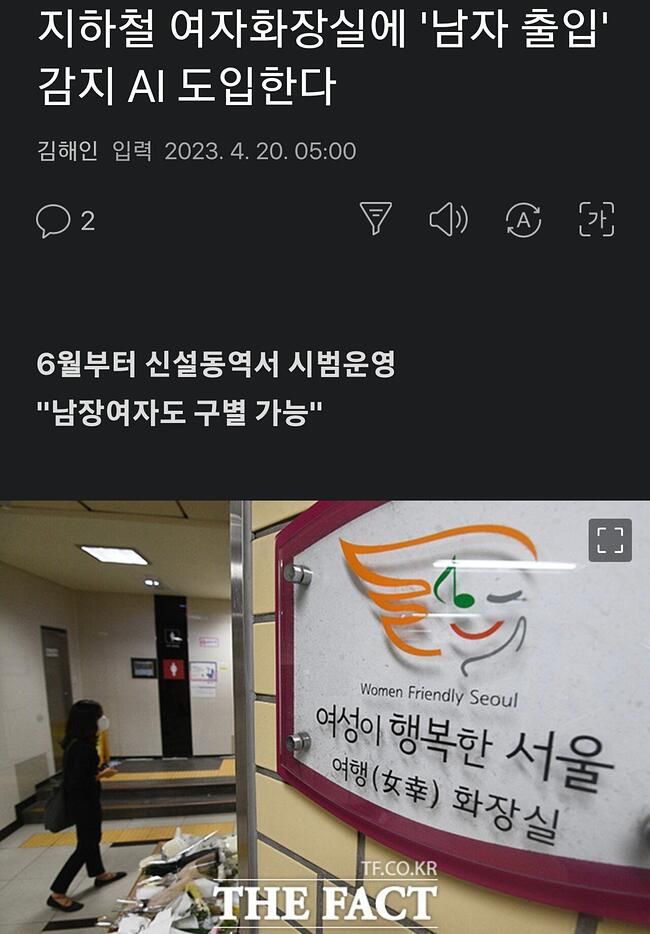Open the translate option
This screenshot has height=934, width=650.
click(x=523, y=219)
